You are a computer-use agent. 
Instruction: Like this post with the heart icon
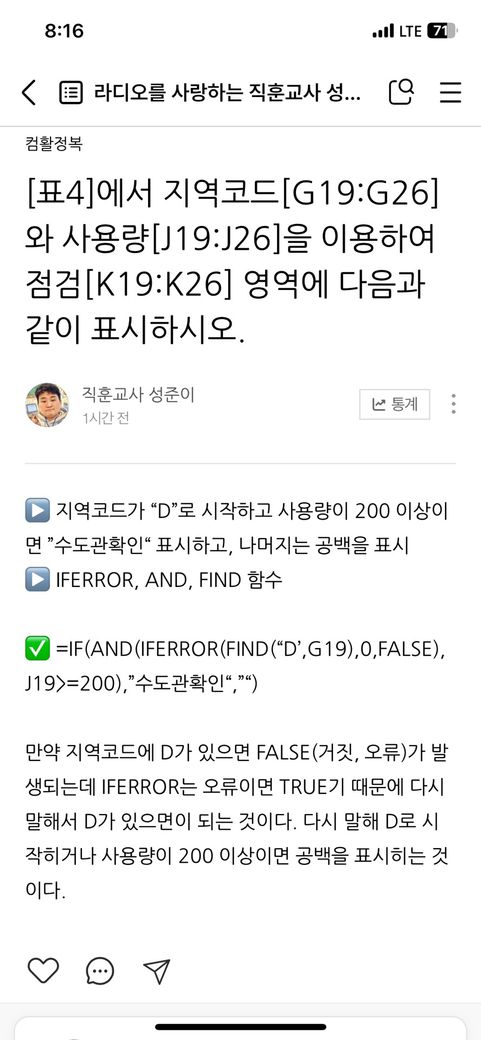pos(43,970)
